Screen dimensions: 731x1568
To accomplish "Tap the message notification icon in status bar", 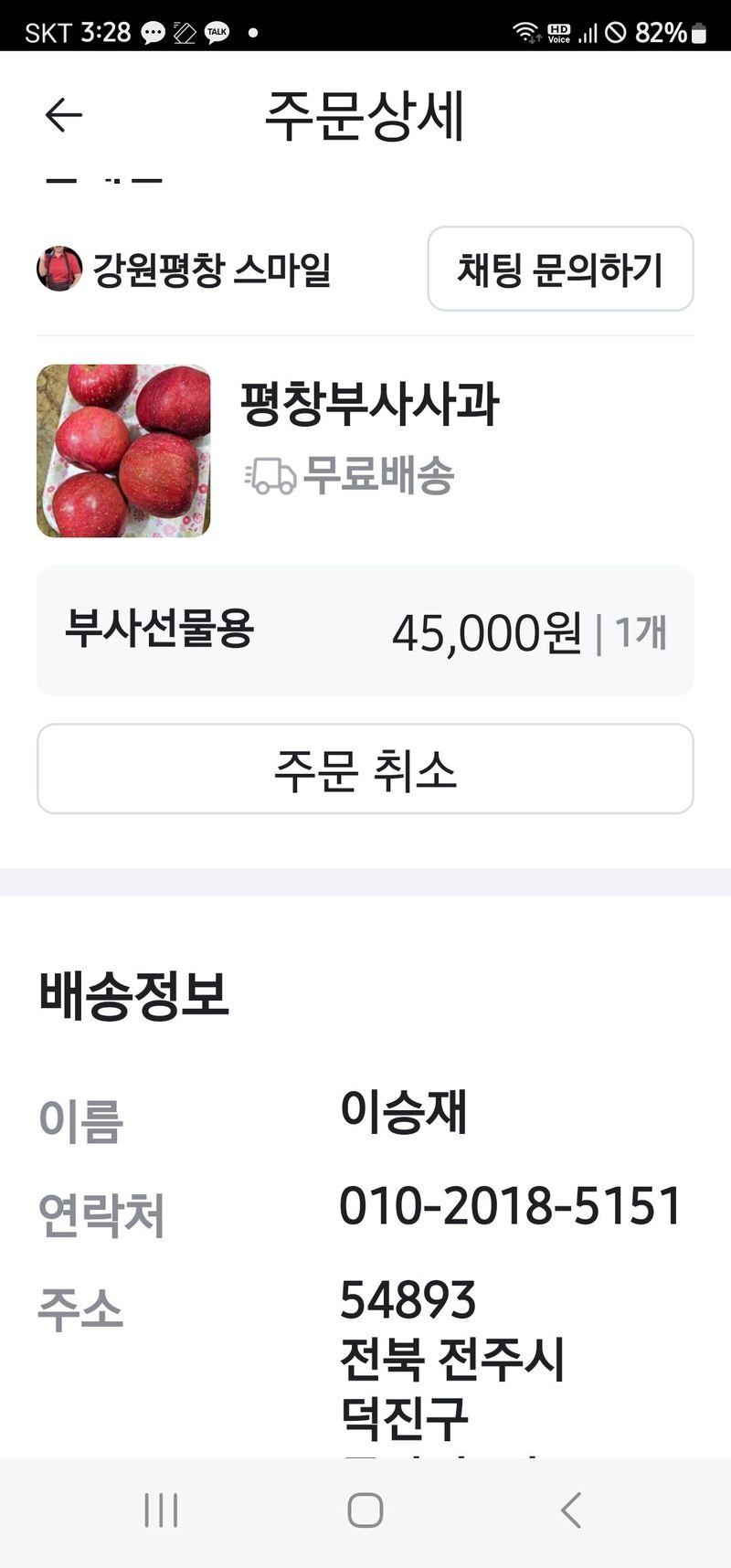I will [154, 33].
